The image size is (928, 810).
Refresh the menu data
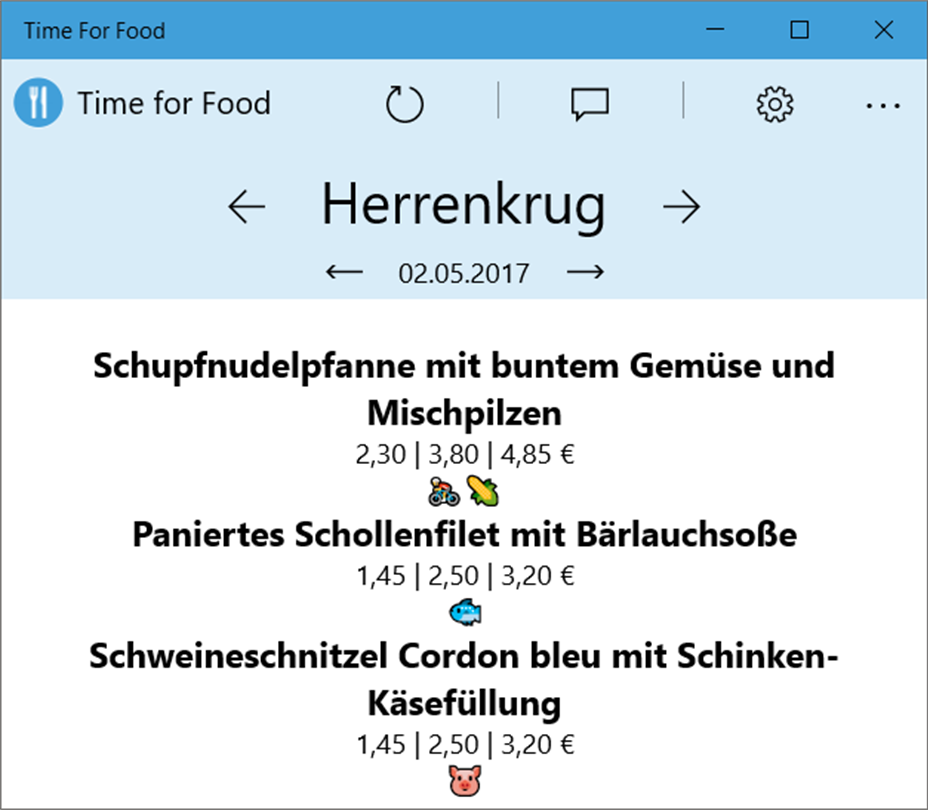point(405,104)
